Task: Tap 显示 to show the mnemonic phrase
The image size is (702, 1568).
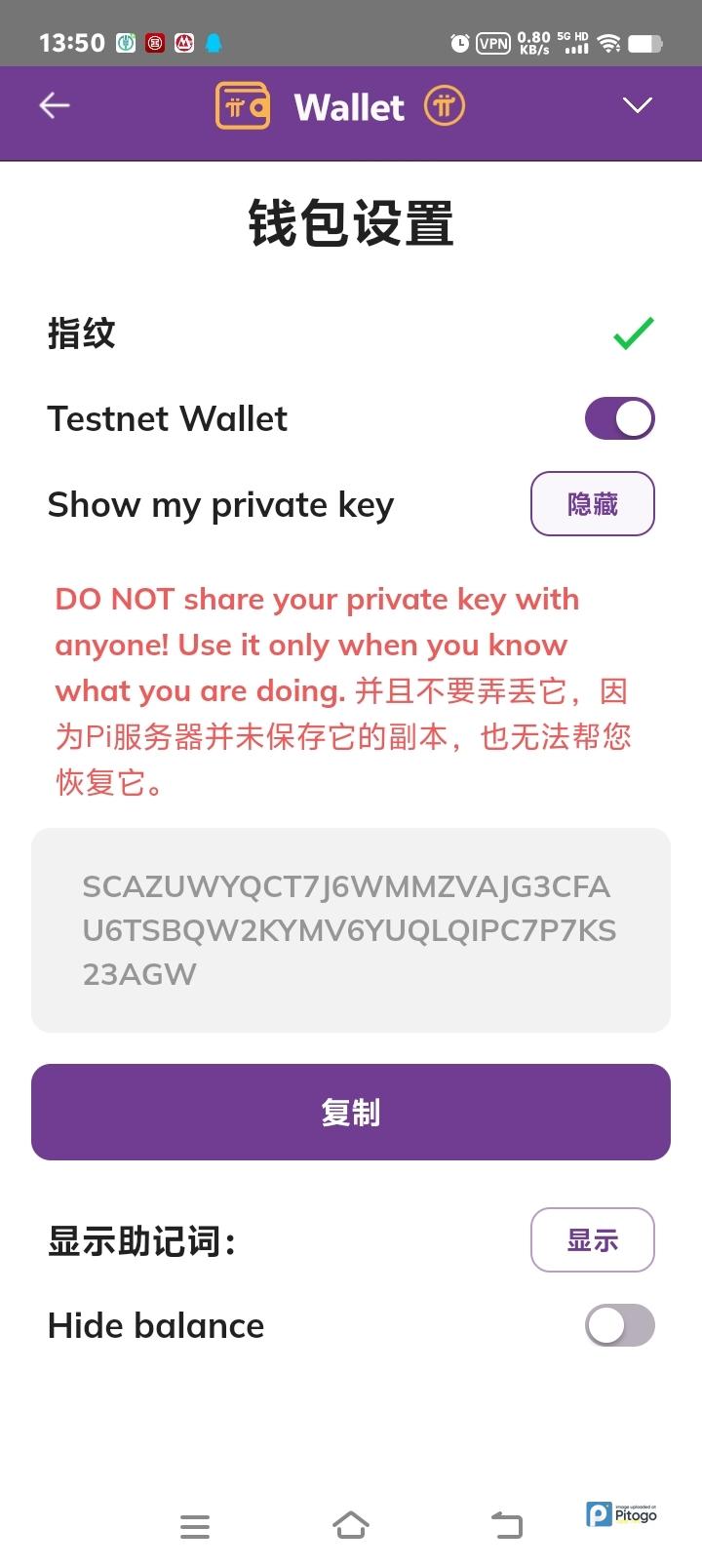Action: pyautogui.click(x=592, y=1240)
